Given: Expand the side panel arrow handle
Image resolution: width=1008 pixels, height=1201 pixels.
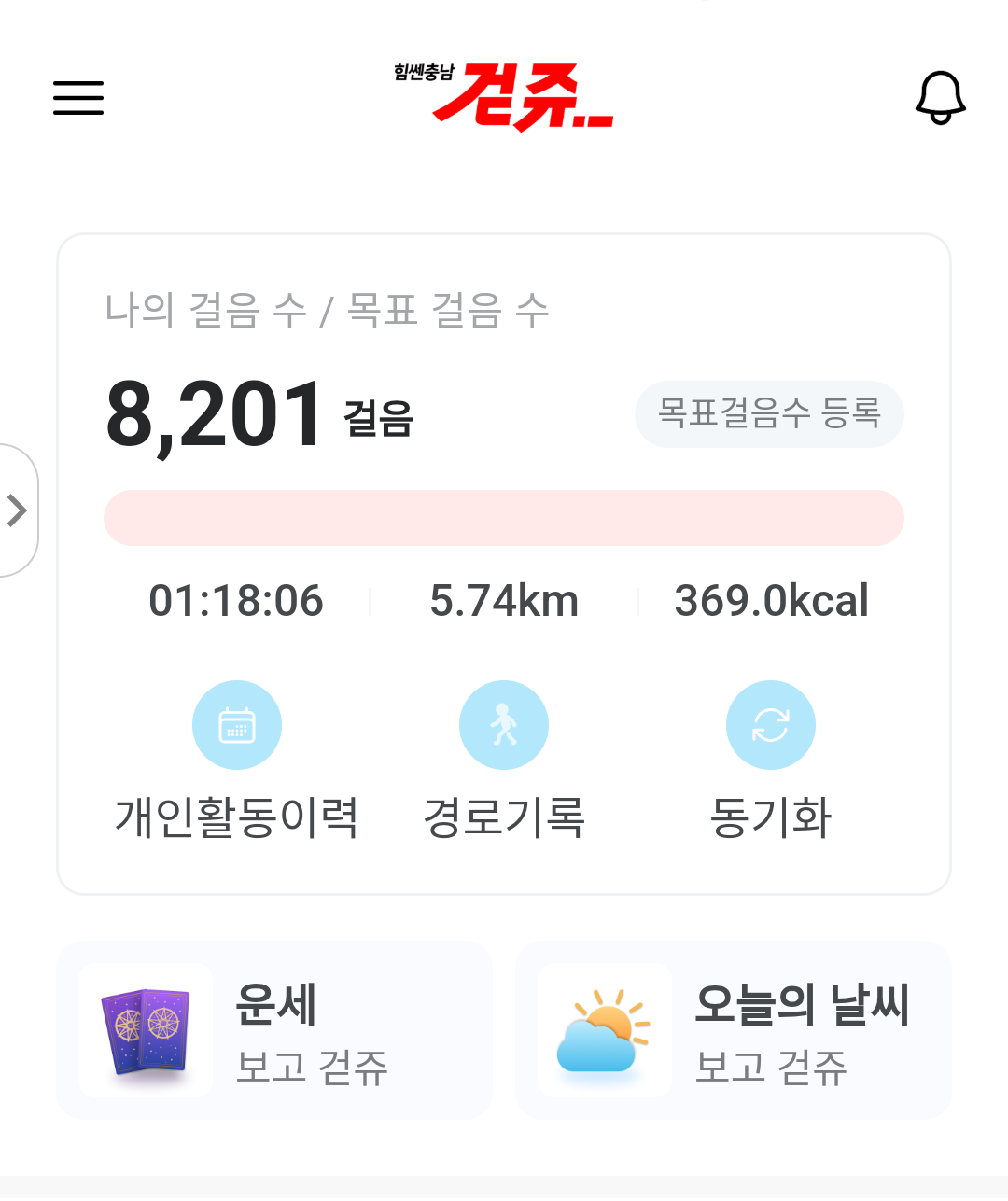Looking at the screenshot, I should tap(17, 510).
